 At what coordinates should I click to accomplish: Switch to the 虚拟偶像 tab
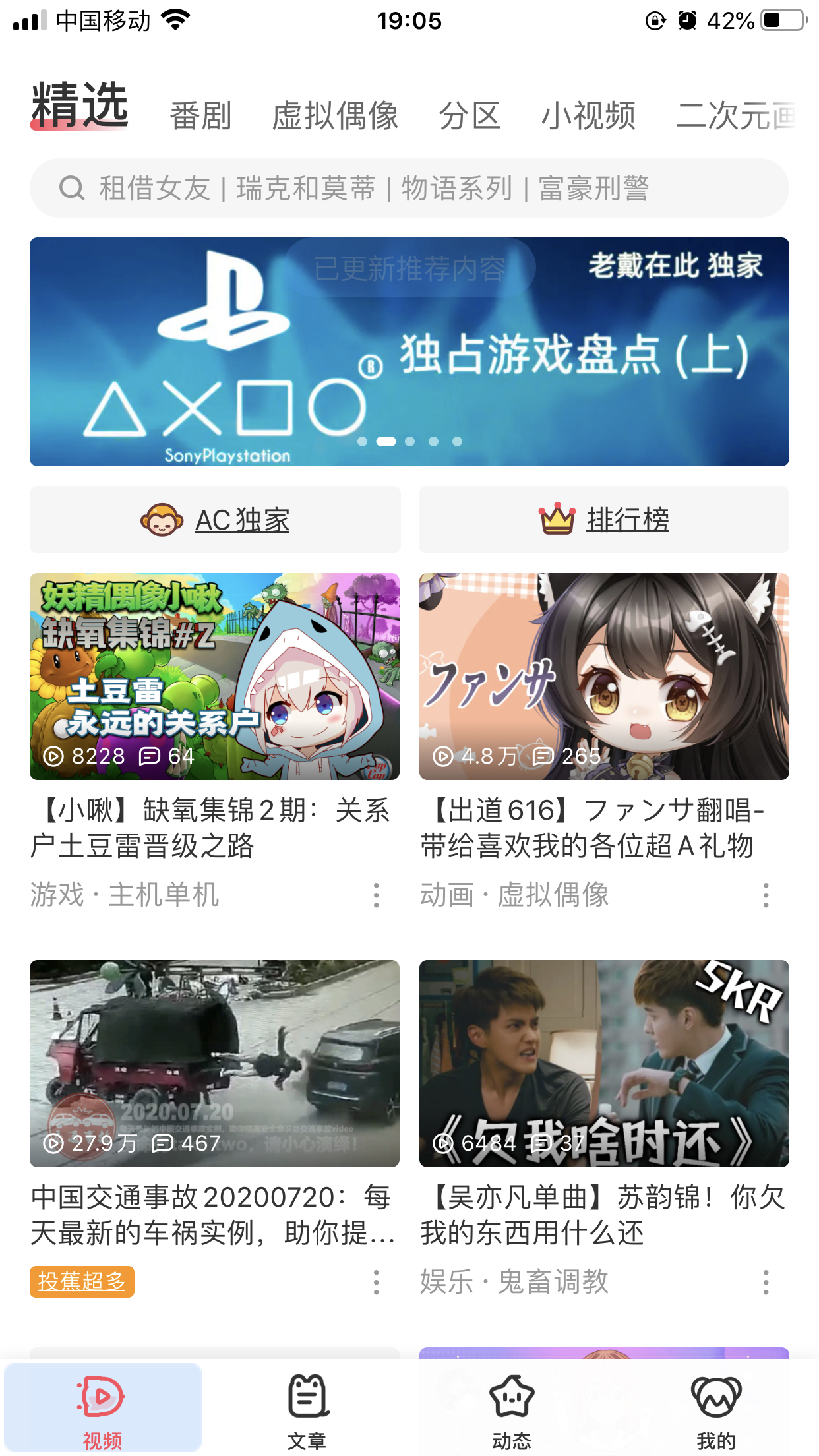335,116
